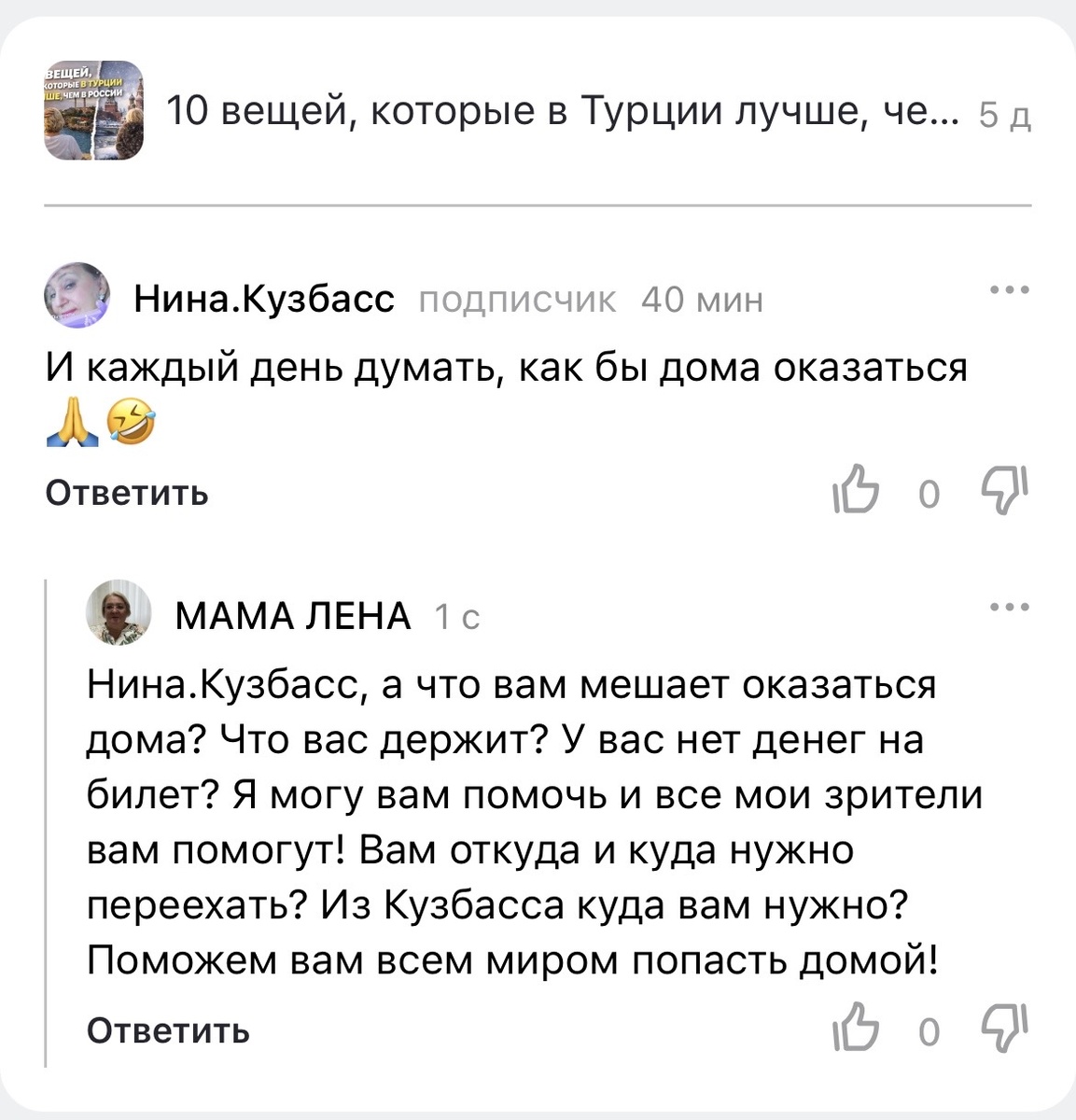Viewport: 1076px width, 1120px height.
Task: Click the 40 мин comment timestamp
Action: (x=700, y=300)
